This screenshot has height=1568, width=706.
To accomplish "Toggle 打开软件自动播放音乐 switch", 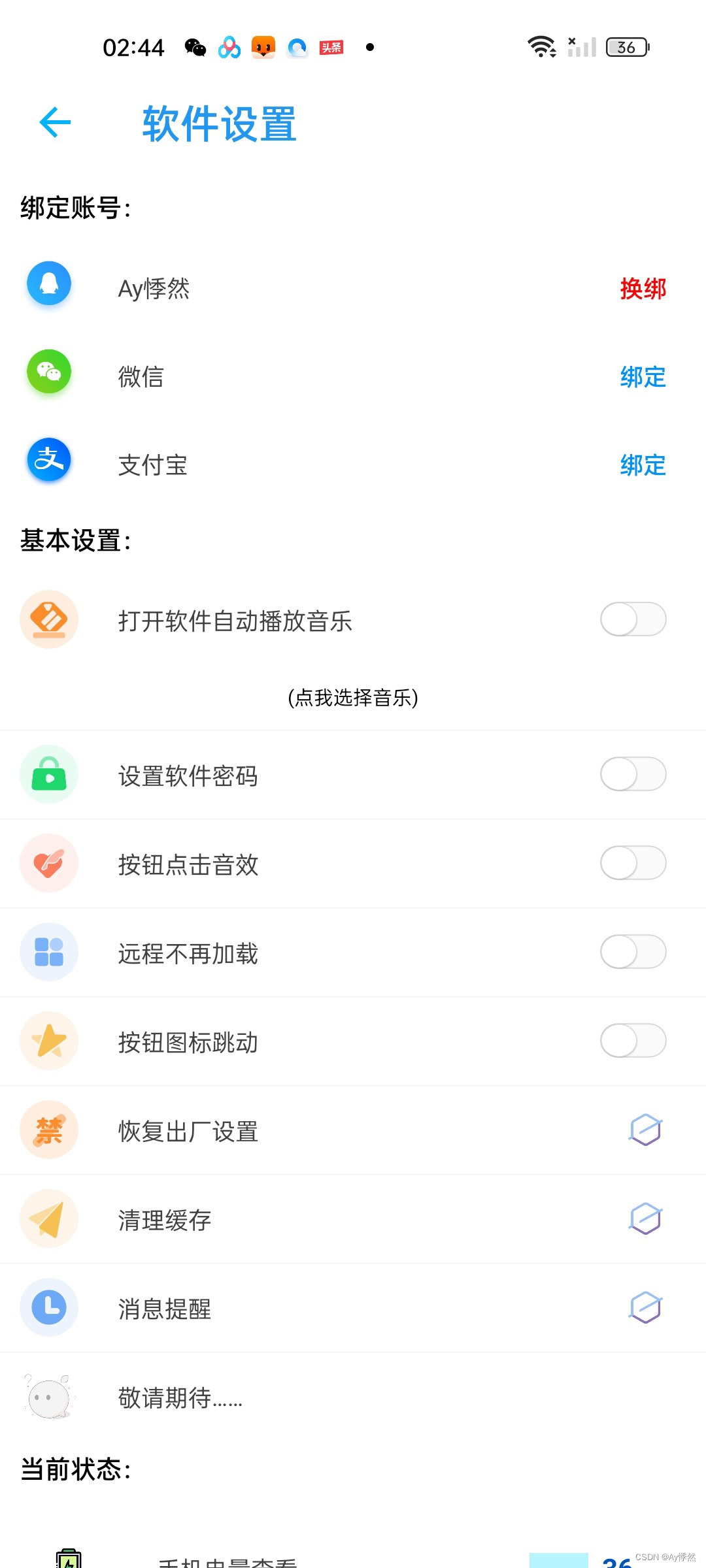I will tap(633, 619).
